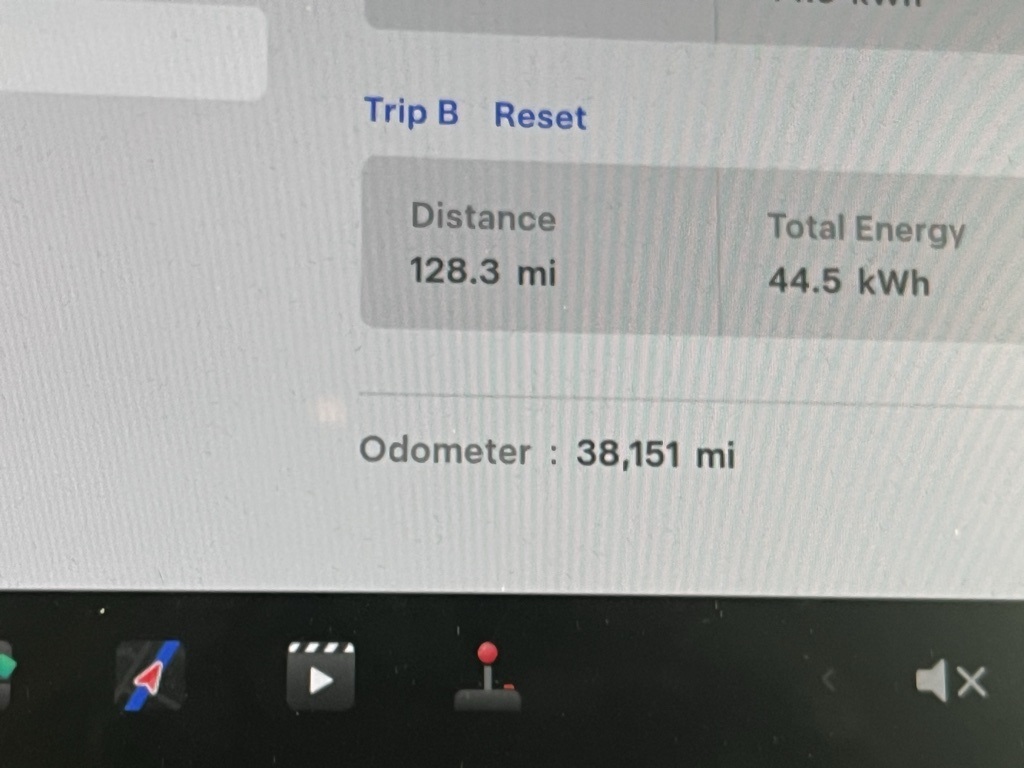Open the navigation map app
Screen dimensions: 1024x768
pos(150,677)
